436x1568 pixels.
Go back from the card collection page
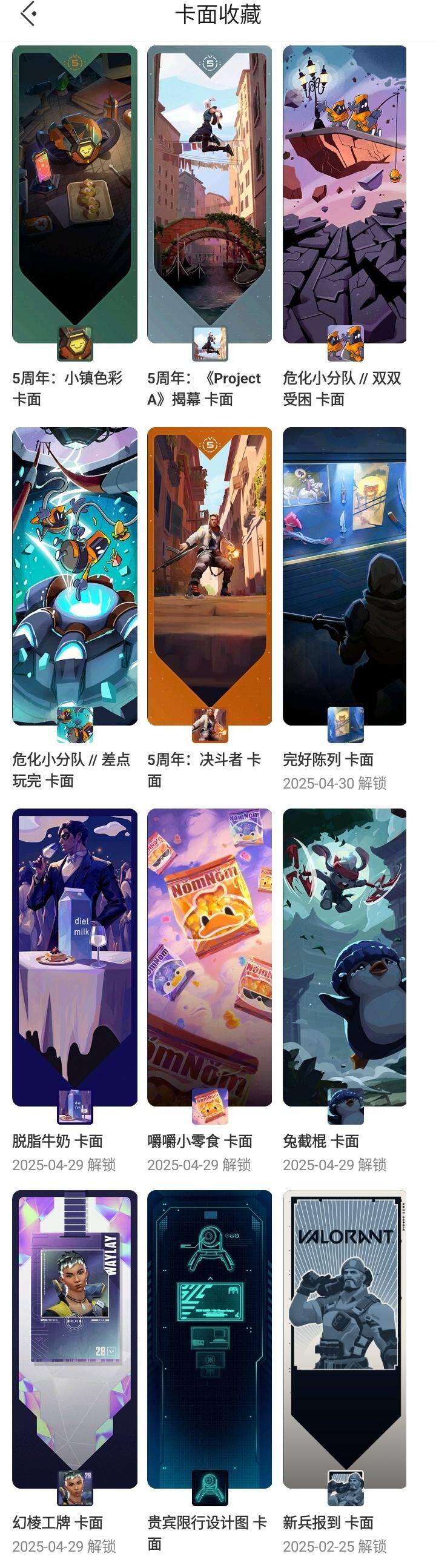pyautogui.click(x=28, y=14)
